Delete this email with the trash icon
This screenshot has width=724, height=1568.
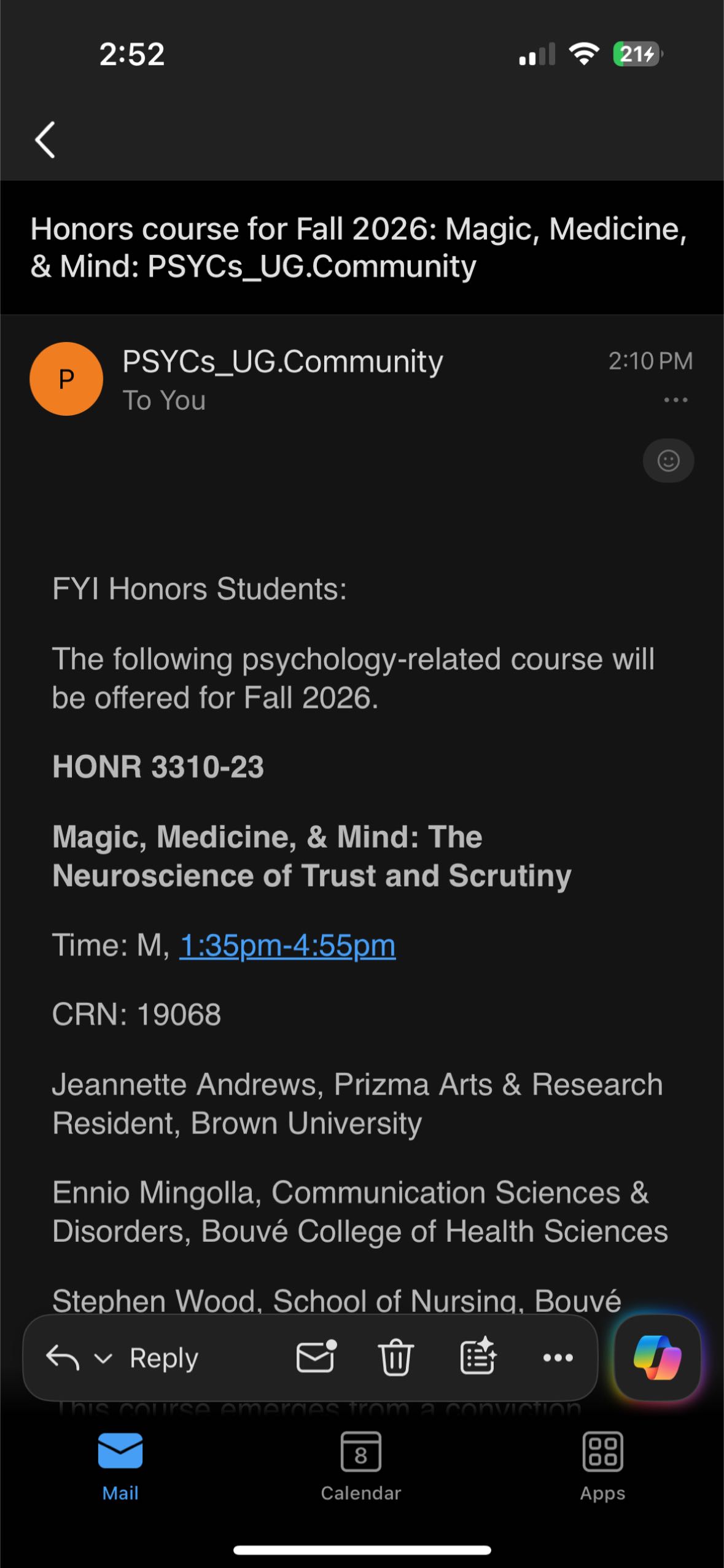pos(396,1357)
